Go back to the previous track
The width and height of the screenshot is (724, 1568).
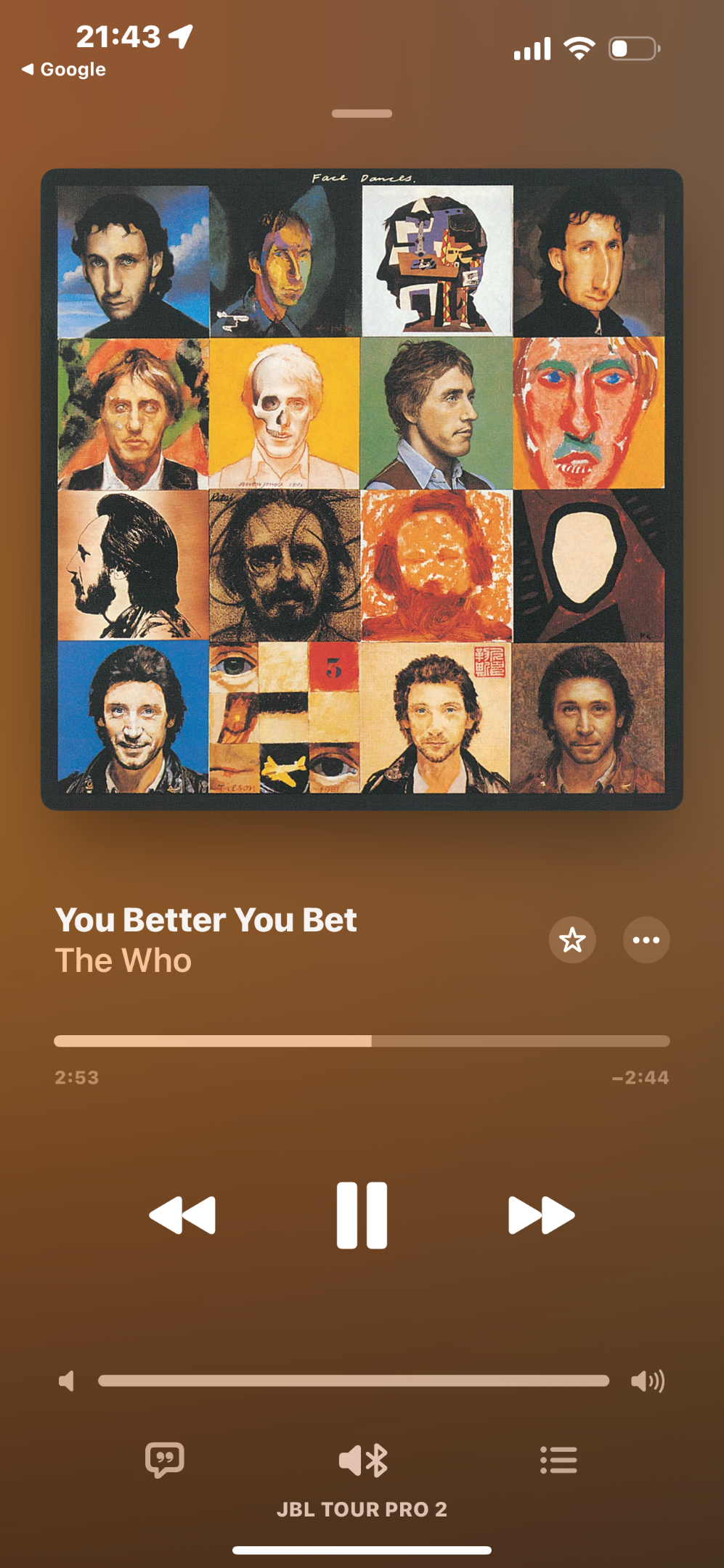[x=182, y=1215]
